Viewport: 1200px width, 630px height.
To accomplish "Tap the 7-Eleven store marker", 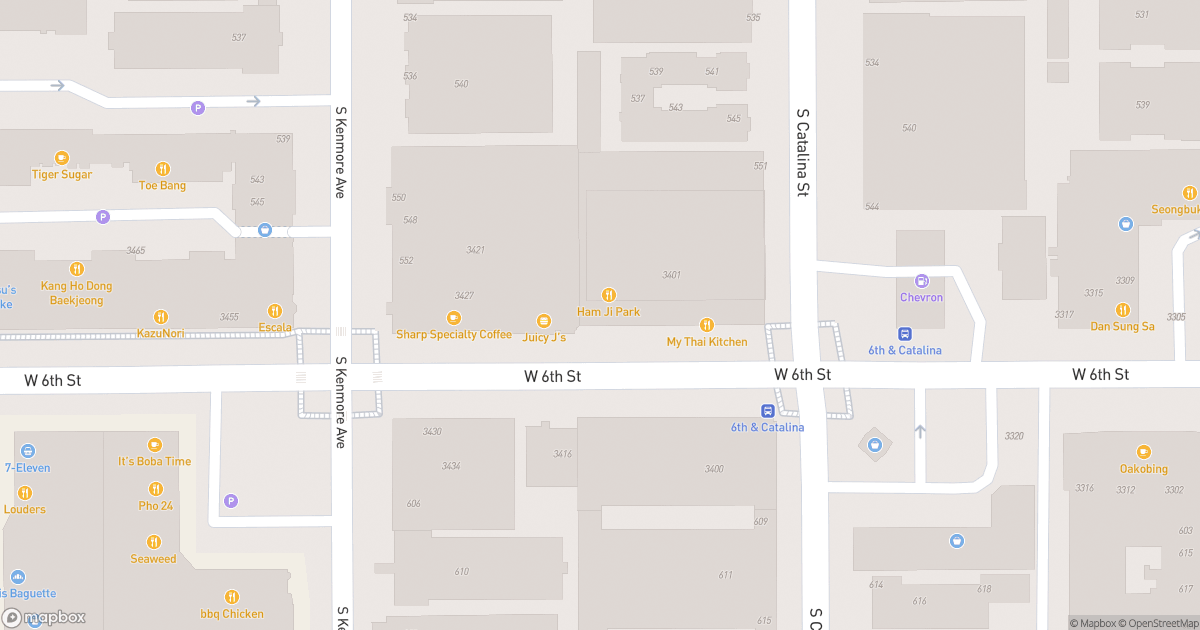I will click(27, 451).
